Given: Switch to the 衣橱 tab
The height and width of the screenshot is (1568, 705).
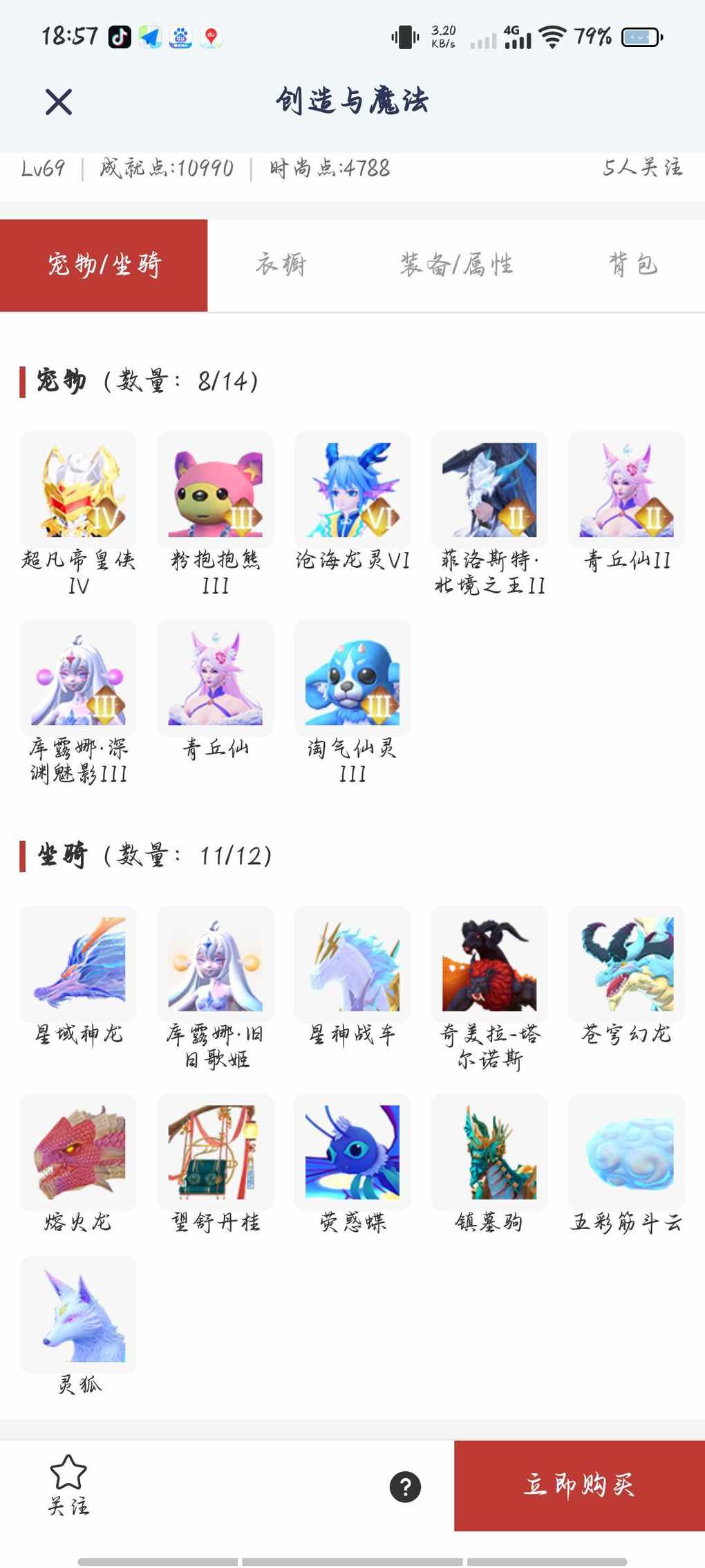Looking at the screenshot, I should click(281, 265).
